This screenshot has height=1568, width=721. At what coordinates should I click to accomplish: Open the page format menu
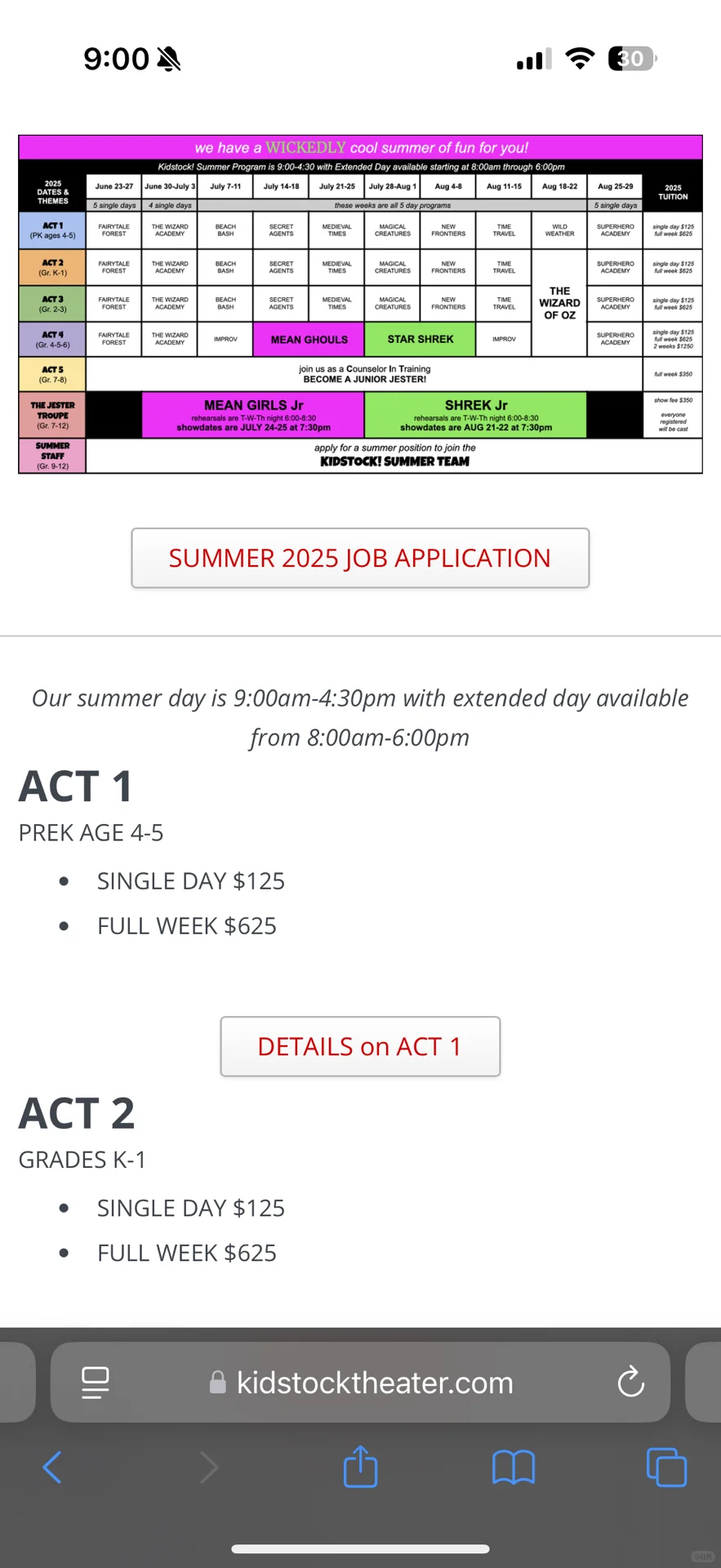pyautogui.click(x=96, y=1383)
